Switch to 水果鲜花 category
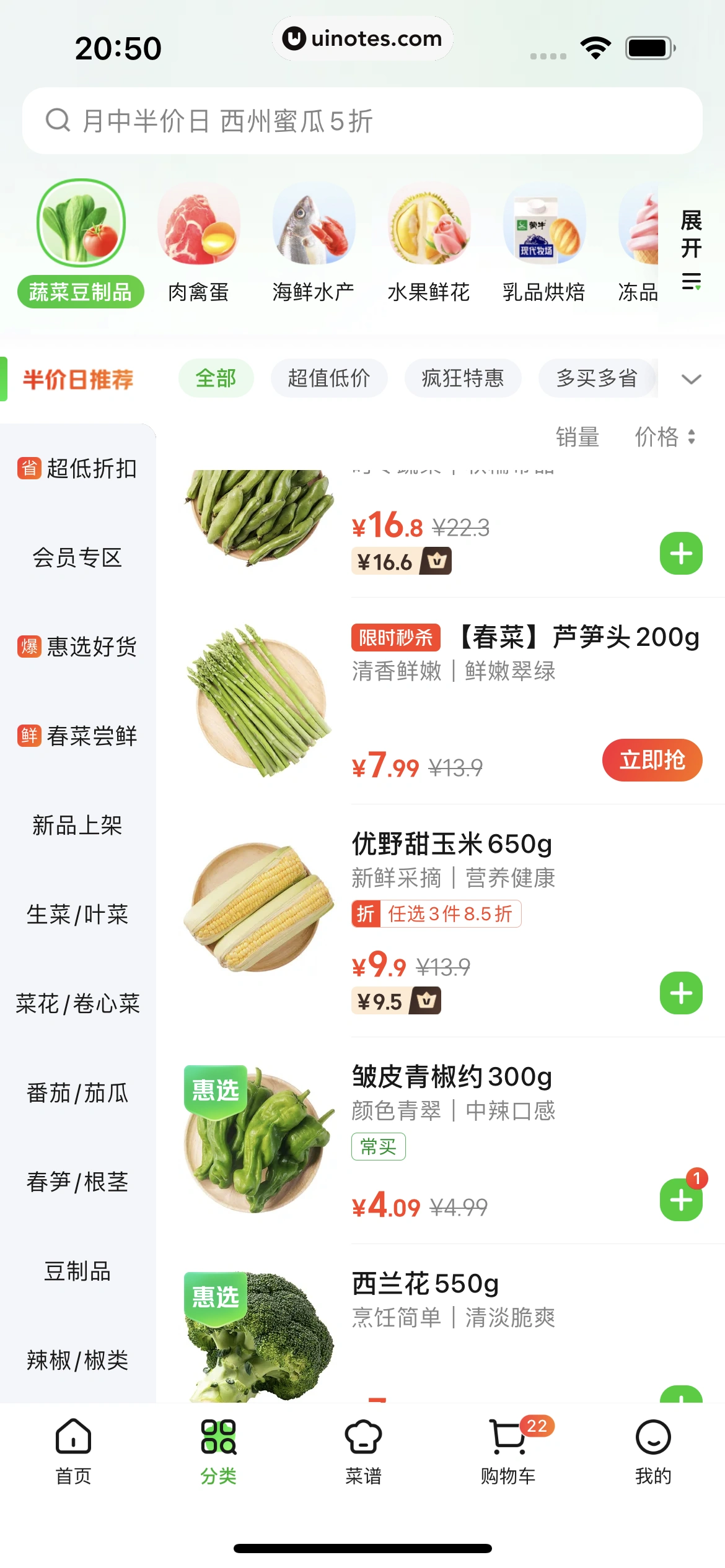725x1568 pixels. 429,242
